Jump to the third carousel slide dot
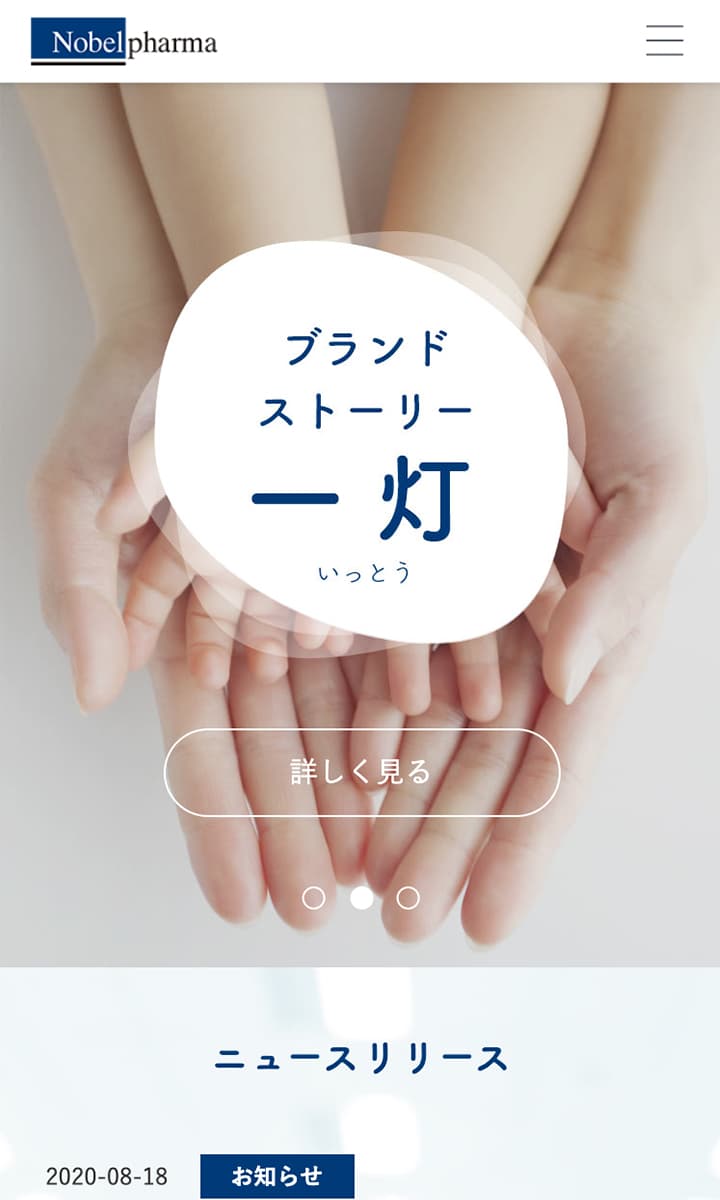Screen dimensions: 720x1200 click(408, 898)
